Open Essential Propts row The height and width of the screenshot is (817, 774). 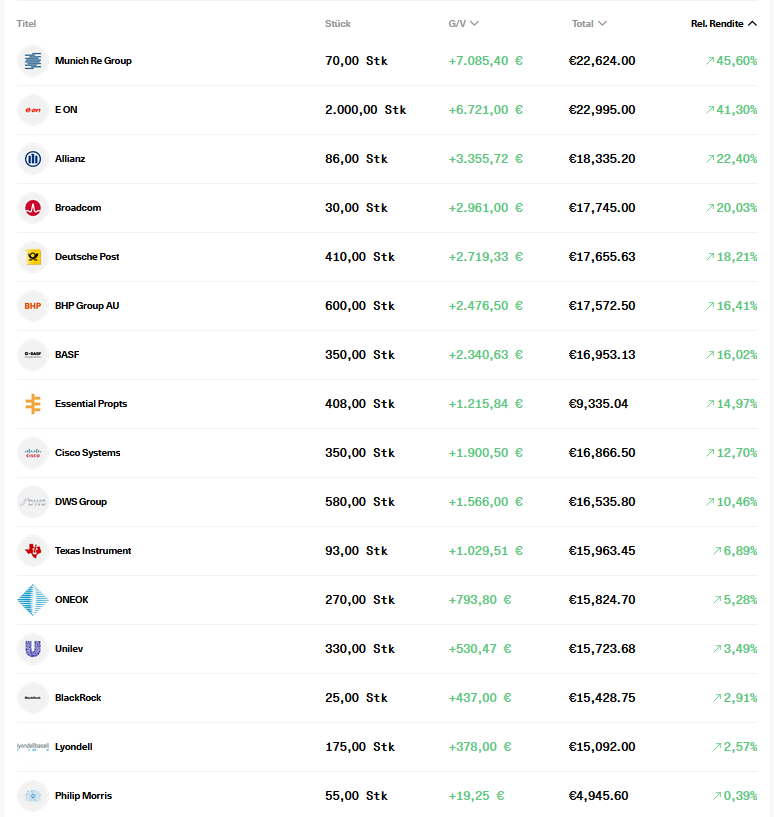(x=91, y=404)
